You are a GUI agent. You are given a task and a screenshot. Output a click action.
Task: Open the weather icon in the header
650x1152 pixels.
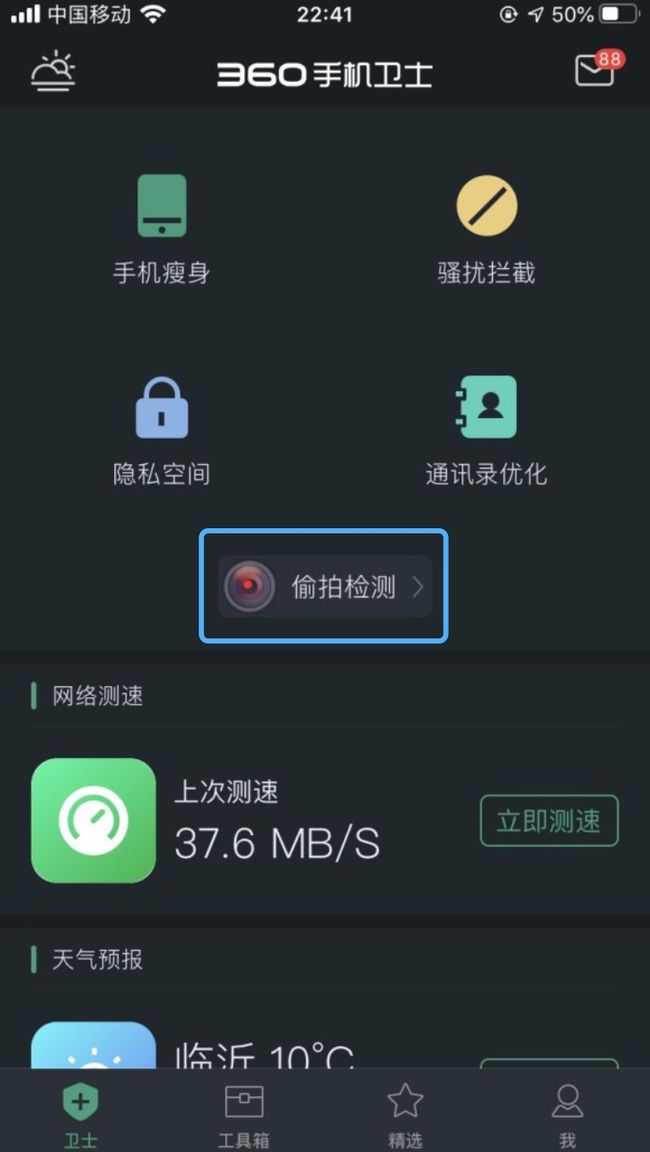(53, 72)
